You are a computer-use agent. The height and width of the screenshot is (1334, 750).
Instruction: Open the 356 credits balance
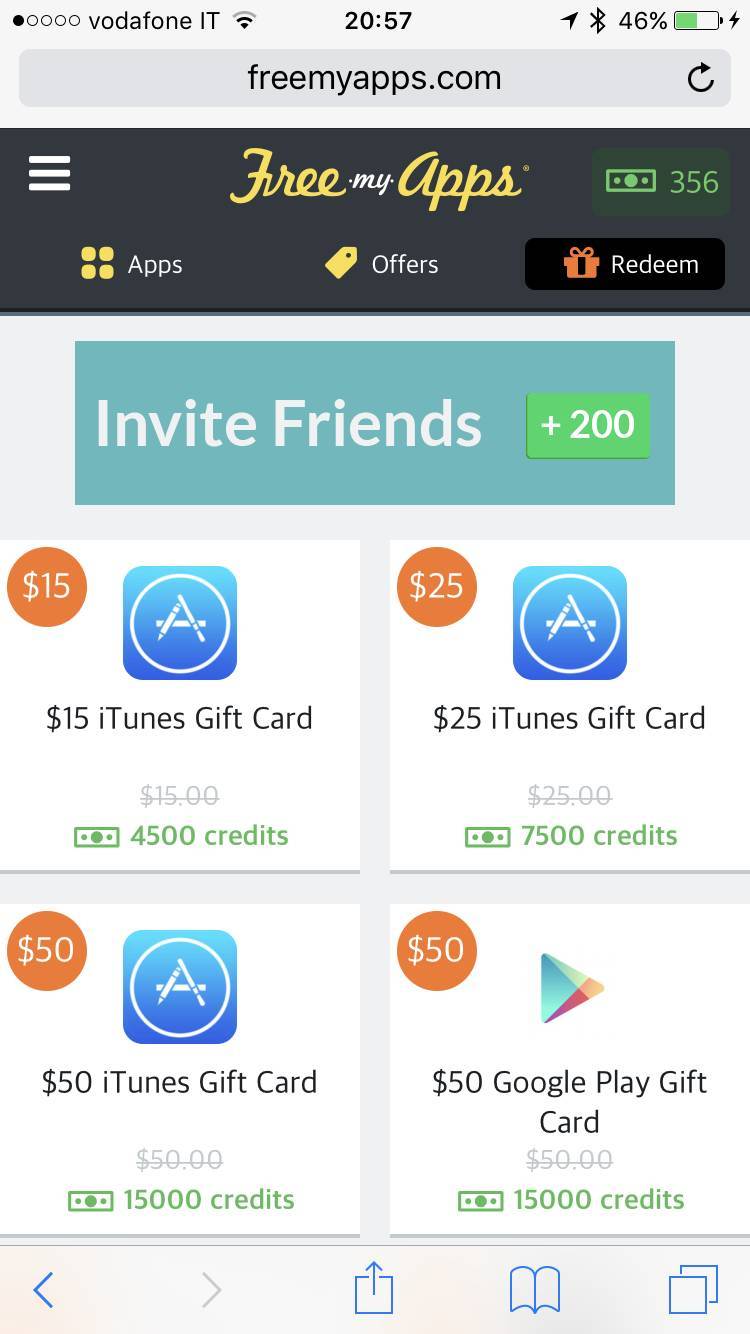click(x=662, y=182)
